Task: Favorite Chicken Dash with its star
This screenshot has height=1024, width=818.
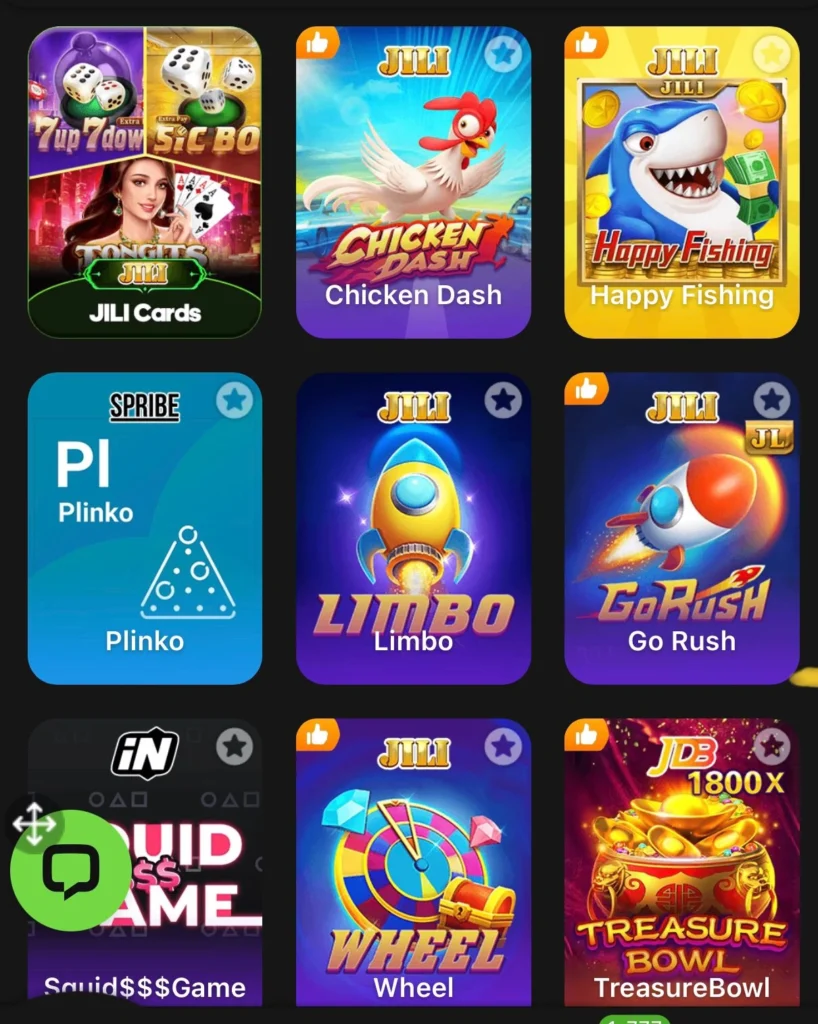Action: pyautogui.click(x=504, y=54)
